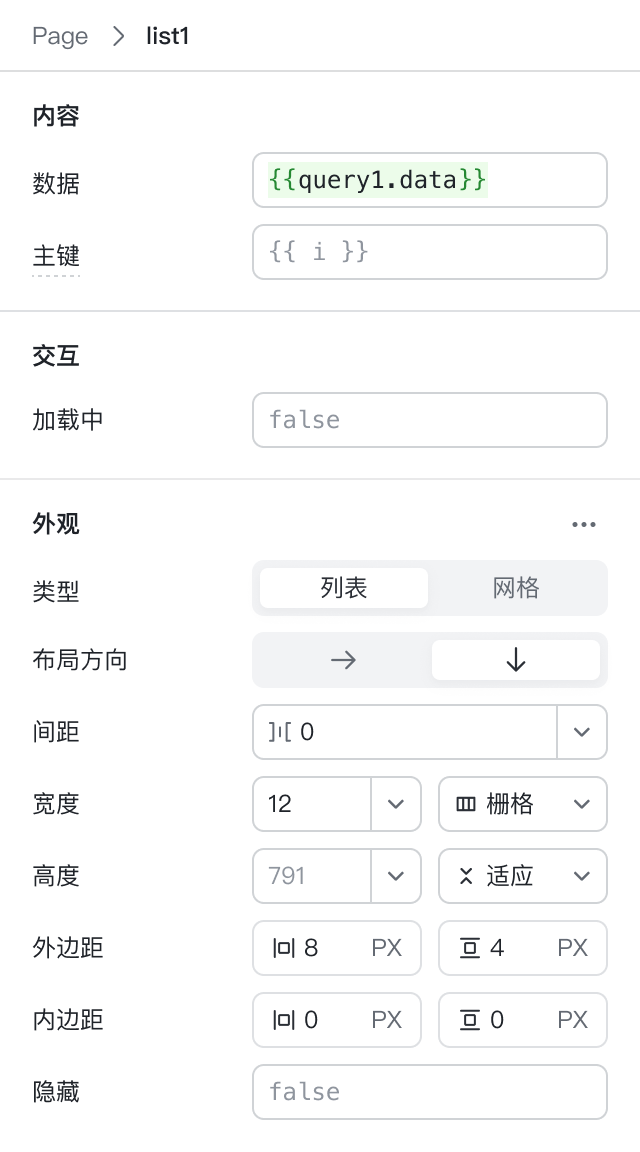This screenshot has height=1152, width=640.
Task: Set layout direction to vertical arrow
Action: [516, 660]
